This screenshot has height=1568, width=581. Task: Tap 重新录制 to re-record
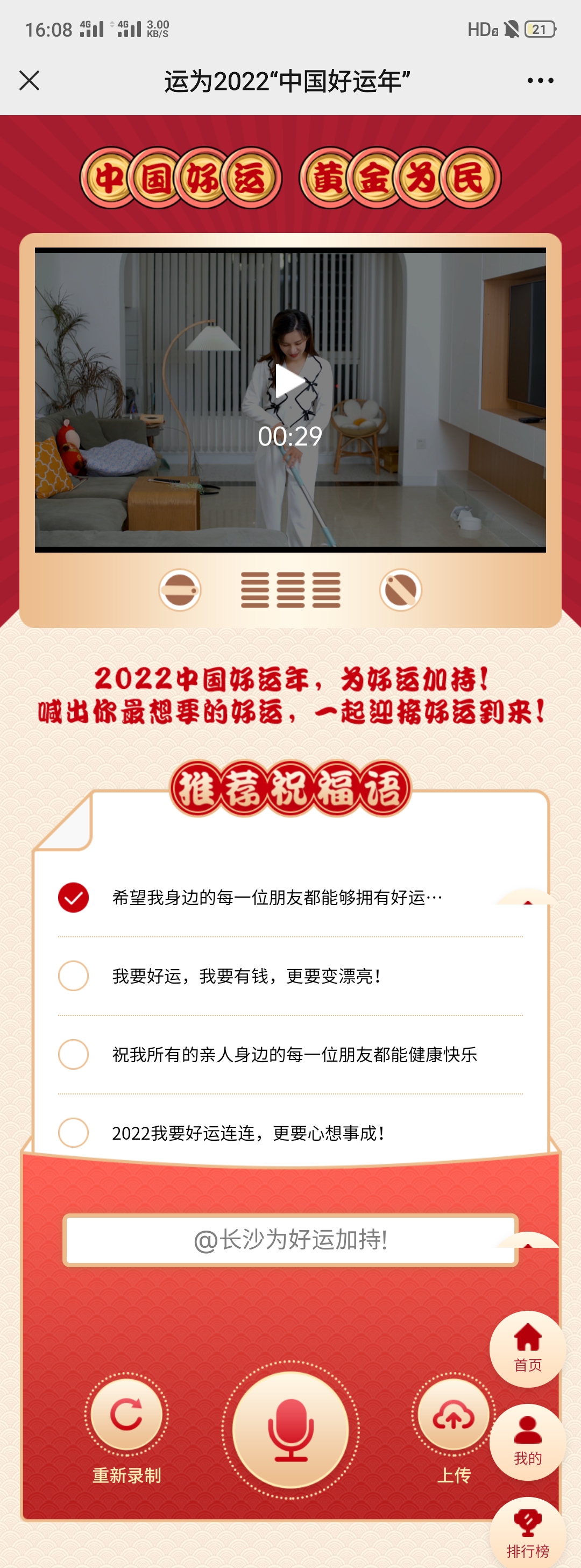[126, 1415]
